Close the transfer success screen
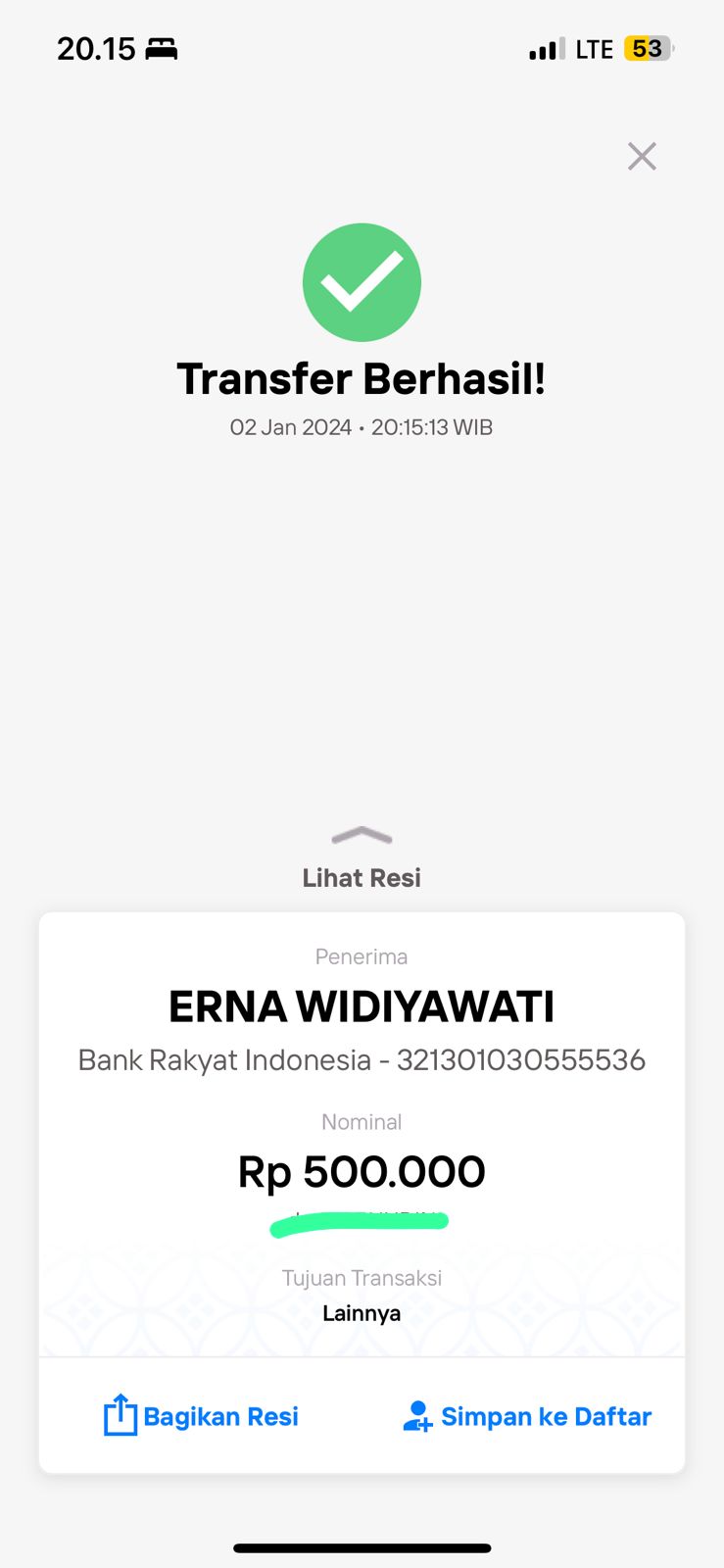Screen dimensions: 724x1568 coord(642,157)
